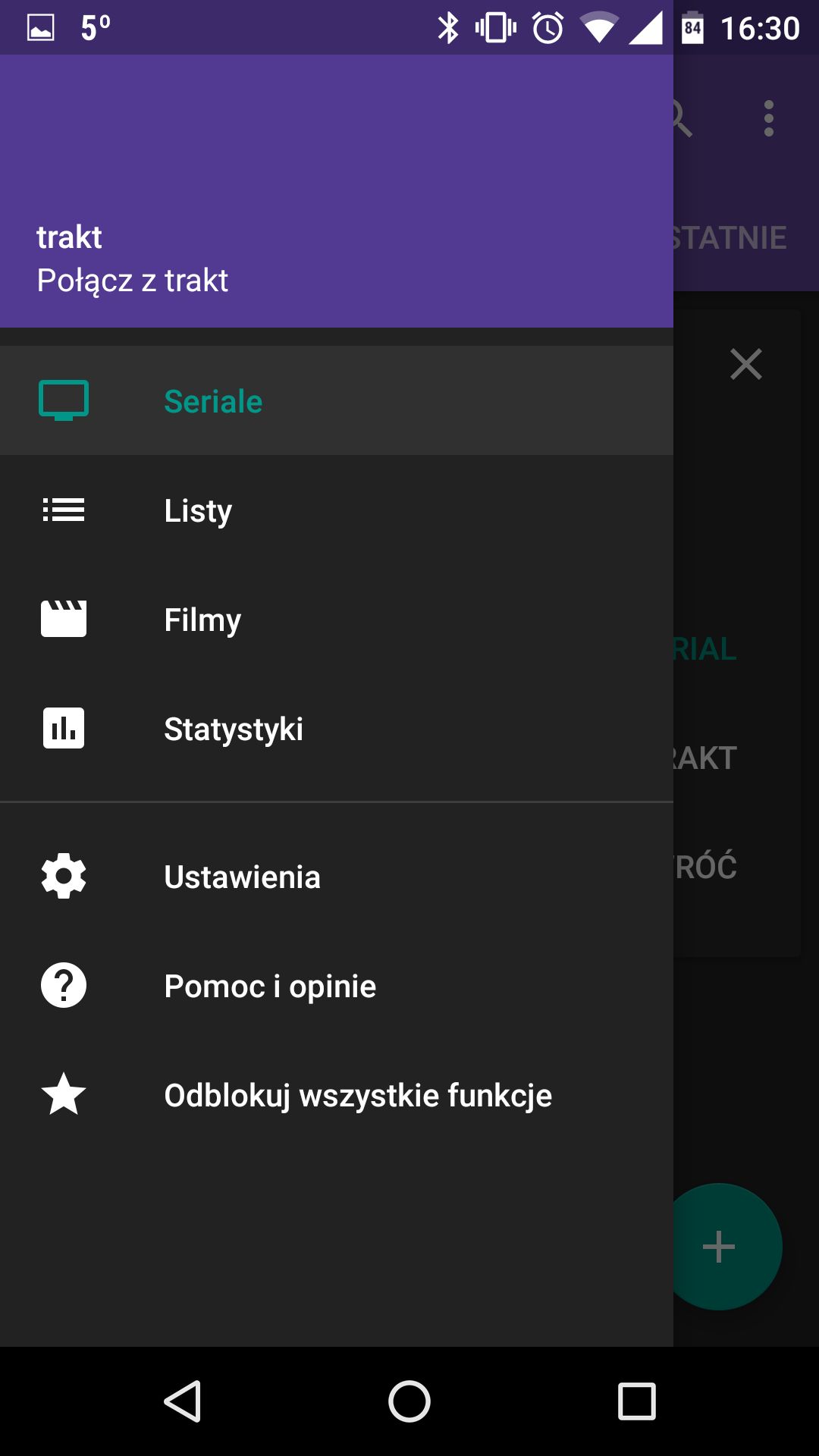Open Pomoc i opinie
This screenshot has width=819, height=1456.
[337, 985]
